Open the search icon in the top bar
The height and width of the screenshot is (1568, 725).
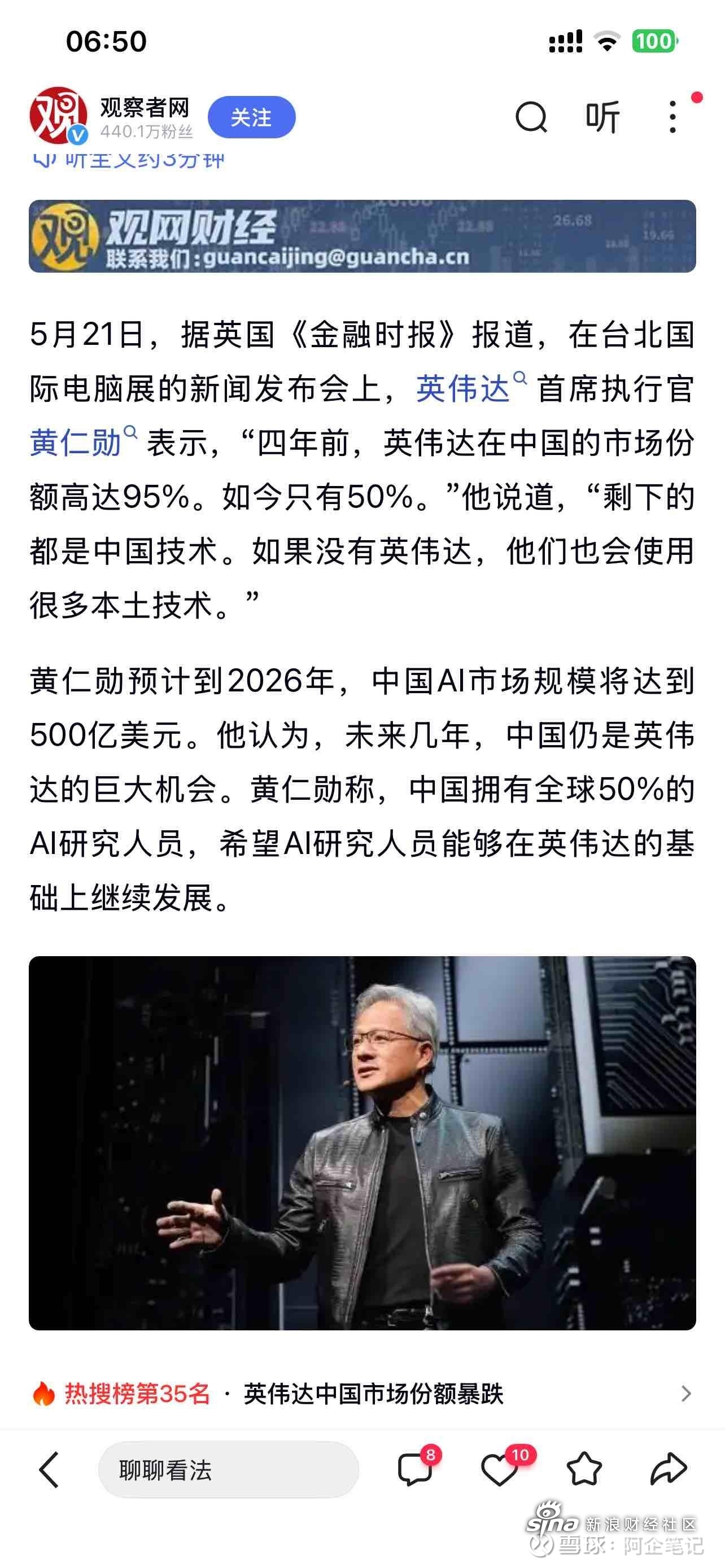531,117
